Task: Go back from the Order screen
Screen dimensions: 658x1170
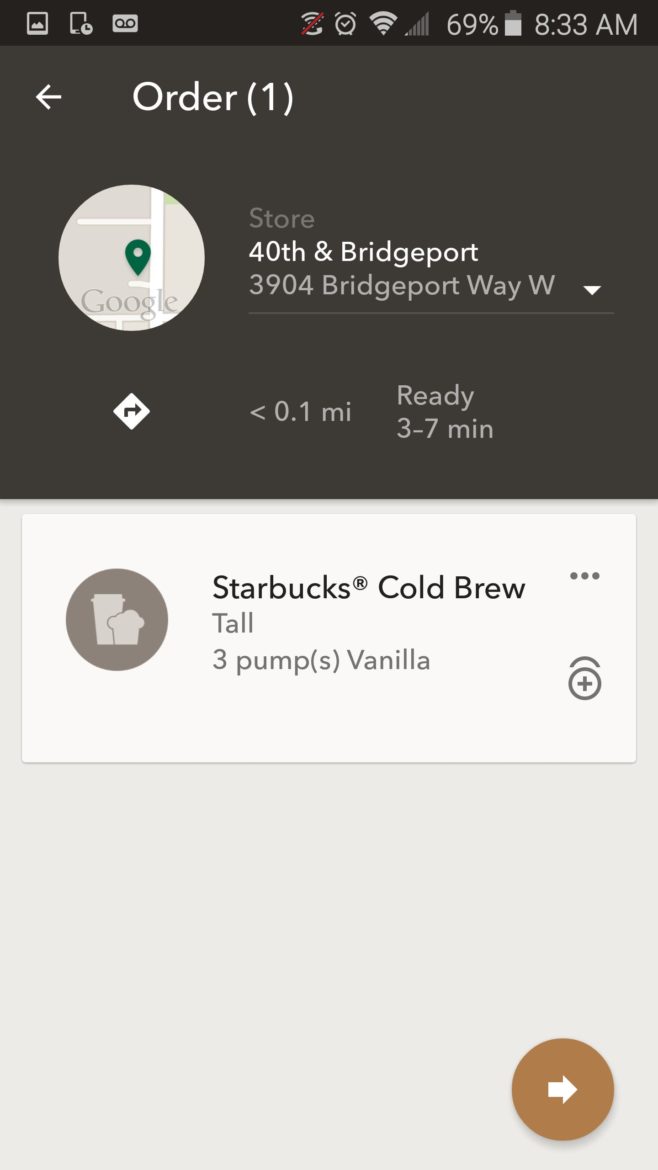Action: tap(48, 97)
